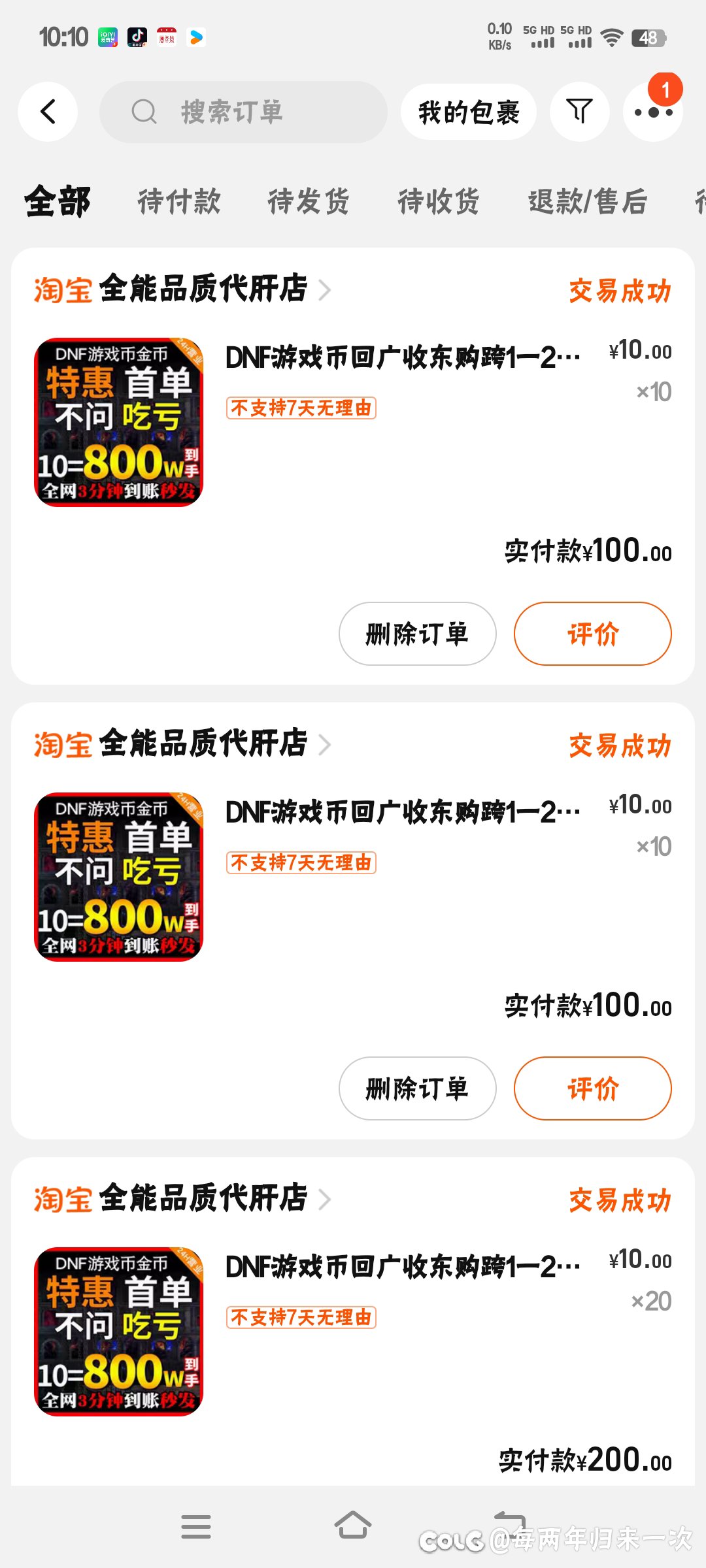Open the product image of the first order
This screenshot has height=1568, width=706.
click(118, 422)
